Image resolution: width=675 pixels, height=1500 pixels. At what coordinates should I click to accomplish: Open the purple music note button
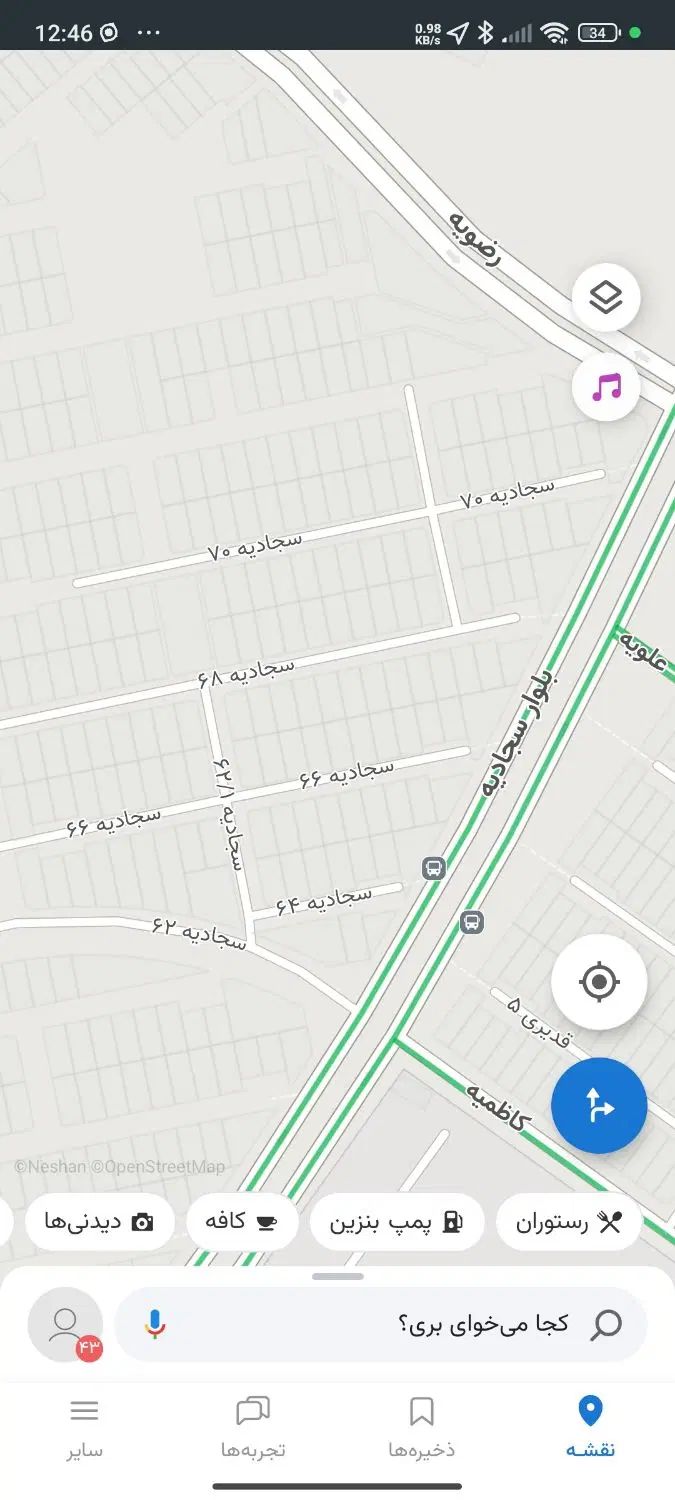(606, 386)
